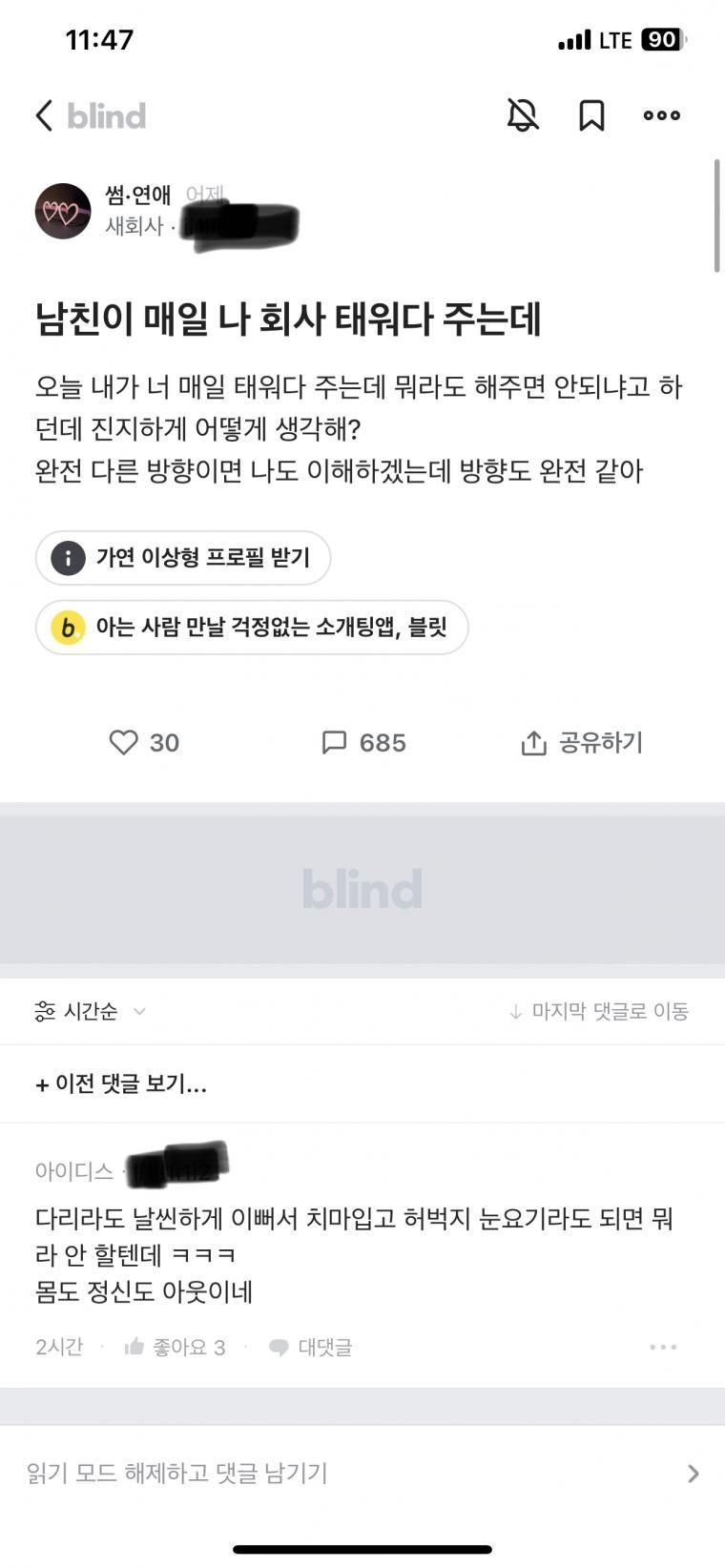Like the post with 30 likes

point(144,742)
